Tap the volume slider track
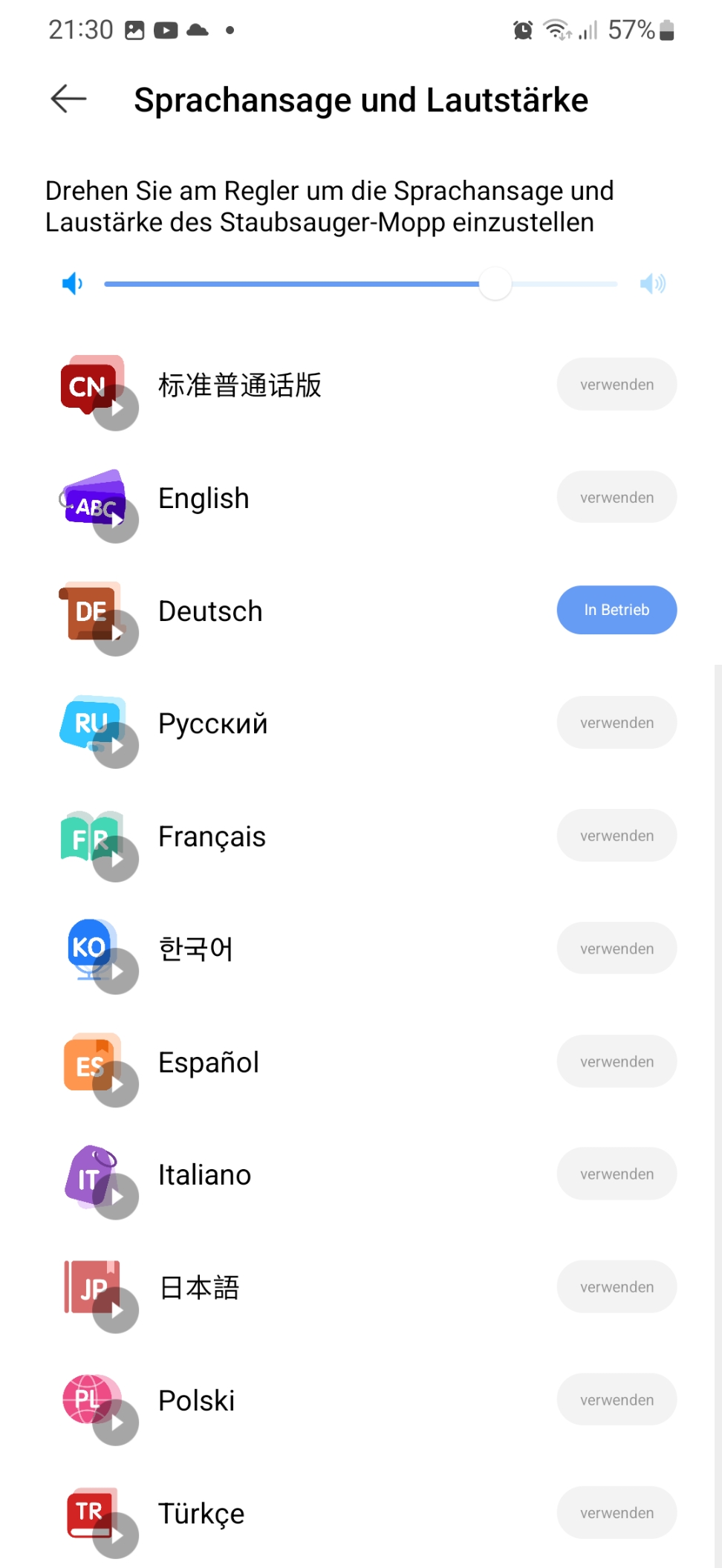 (360, 284)
